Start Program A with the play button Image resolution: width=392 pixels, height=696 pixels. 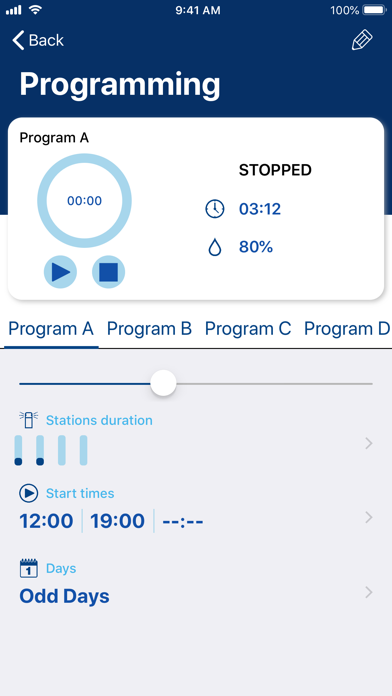(x=60, y=272)
